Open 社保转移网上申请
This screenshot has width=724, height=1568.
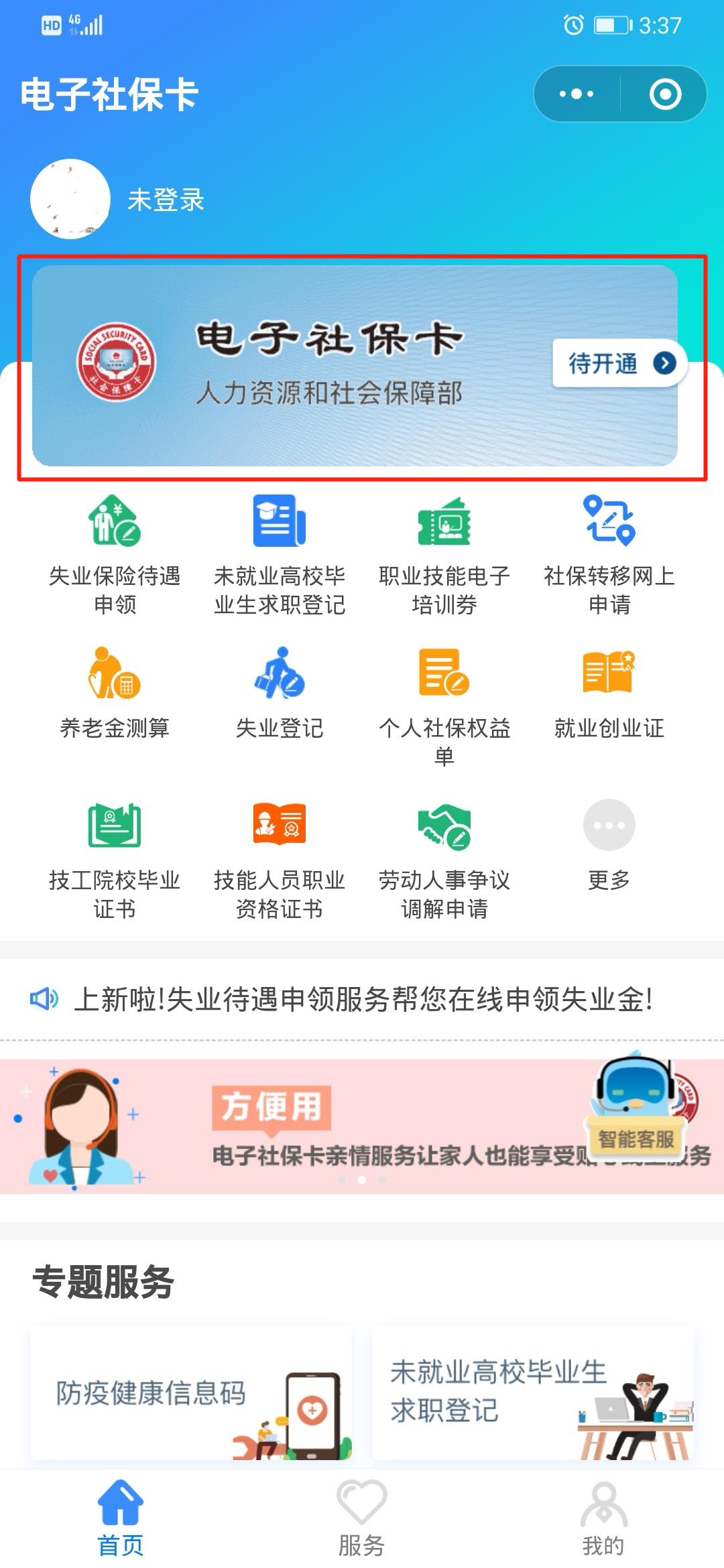(x=609, y=553)
